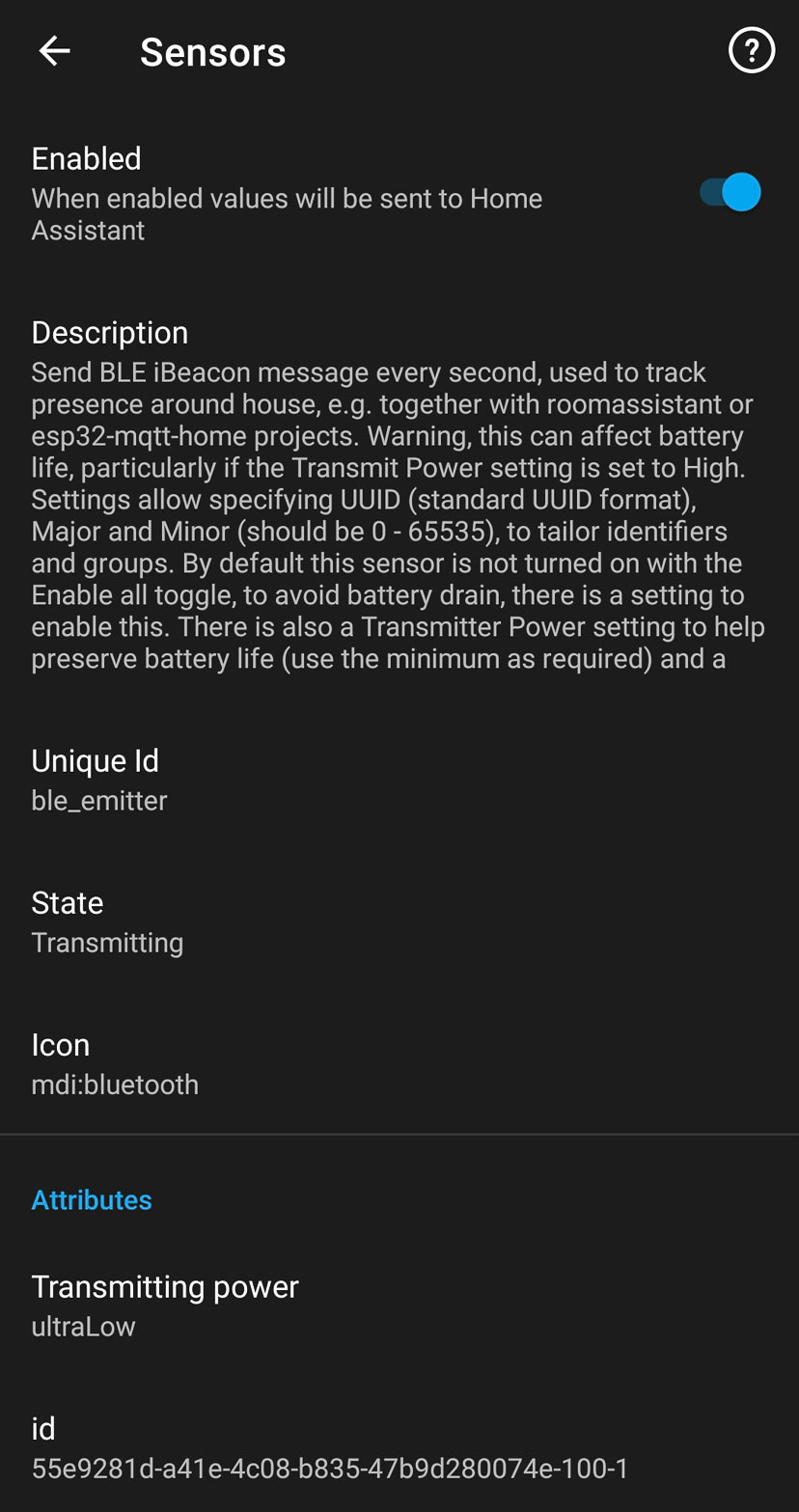Select the ultraLow power value
The width and height of the screenshot is (799, 1512).
[x=83, y=1326]
